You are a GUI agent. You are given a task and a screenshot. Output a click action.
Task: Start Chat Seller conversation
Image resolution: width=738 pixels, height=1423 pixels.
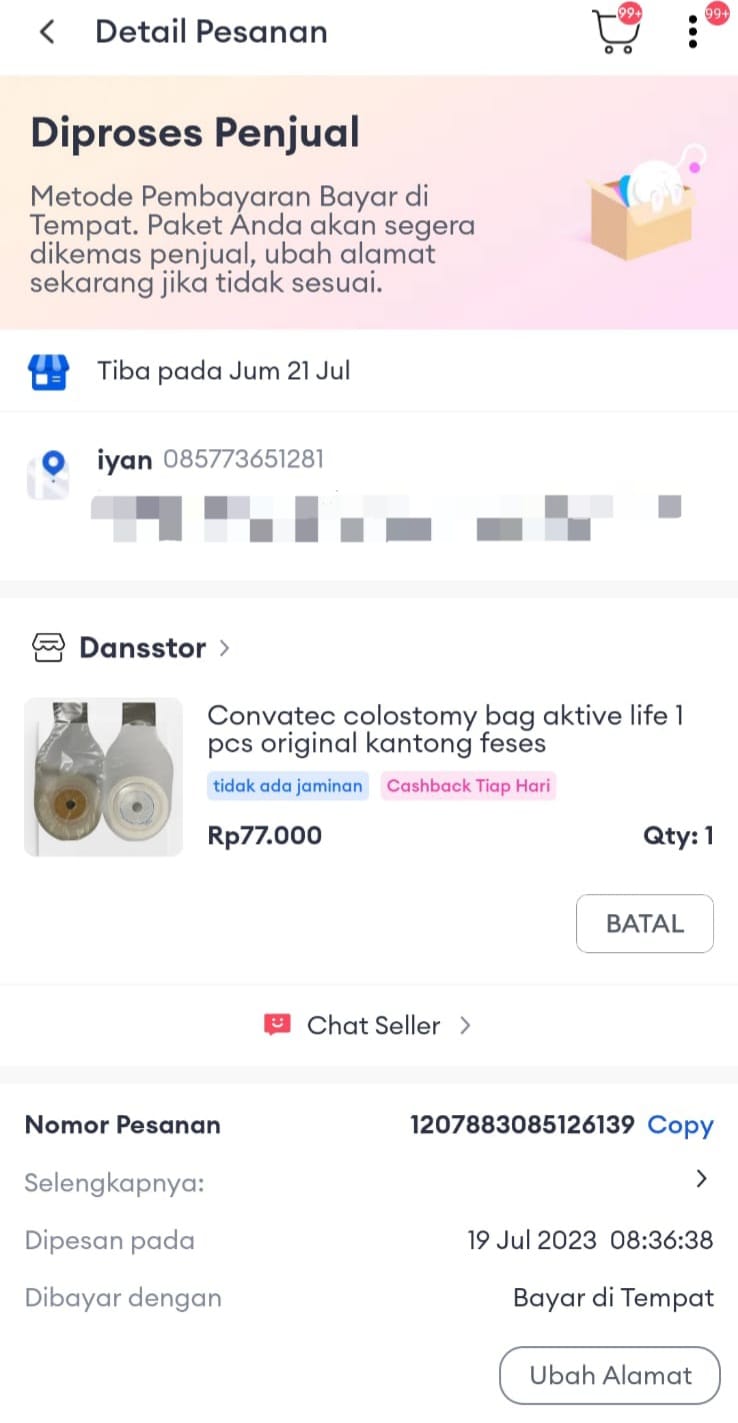point(368,1025)
